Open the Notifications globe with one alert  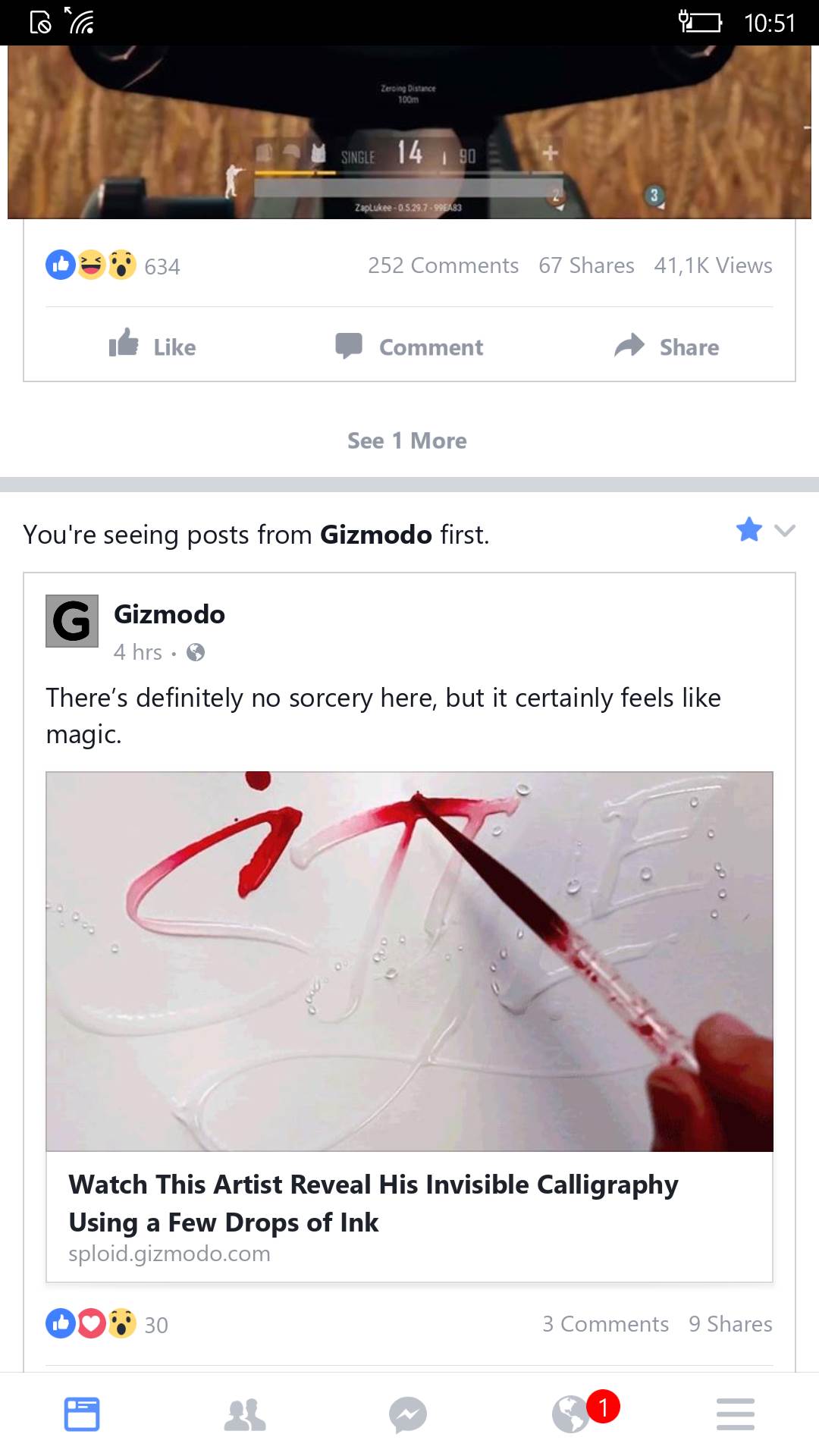click(572, 1414)
